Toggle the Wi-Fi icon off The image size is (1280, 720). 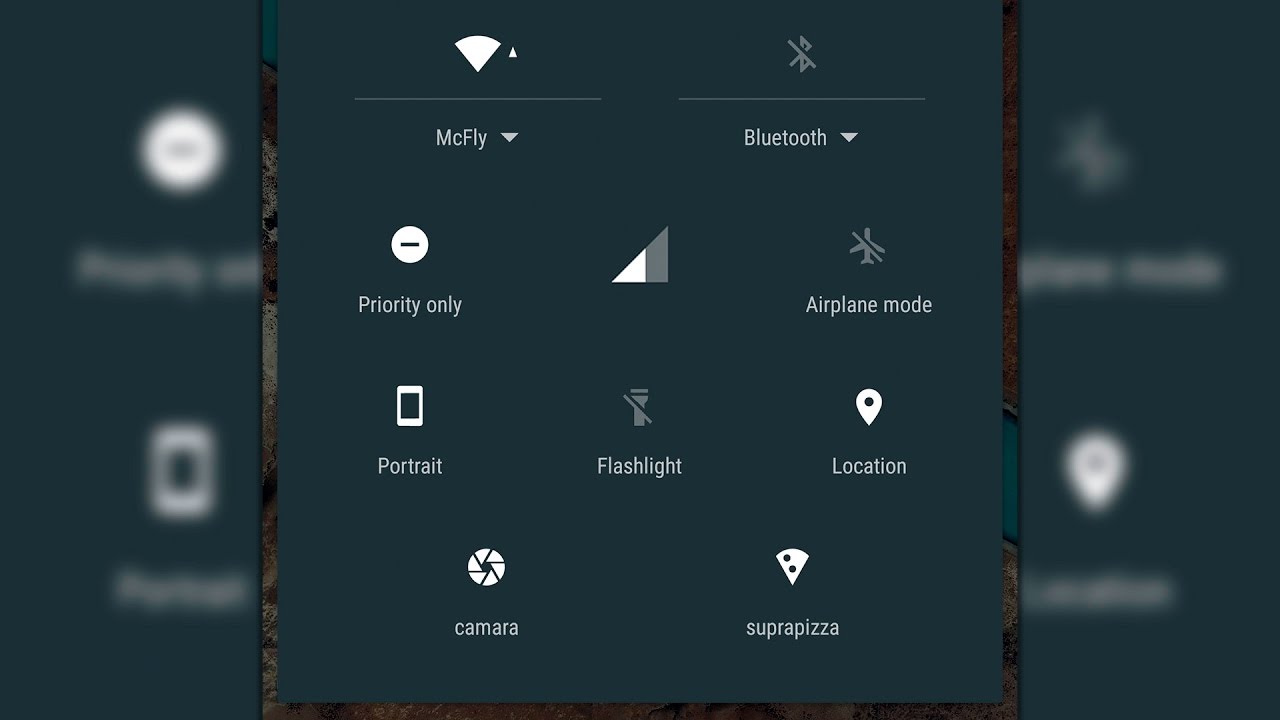coord(479,53)
